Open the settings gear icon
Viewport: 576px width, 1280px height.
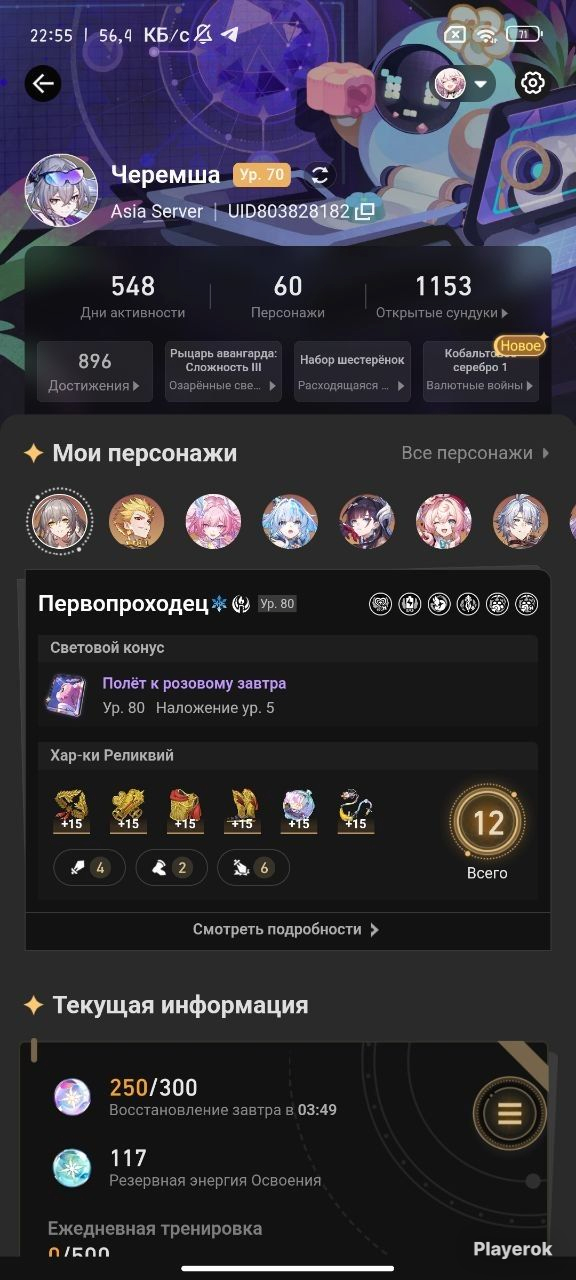tap(533, 84)
